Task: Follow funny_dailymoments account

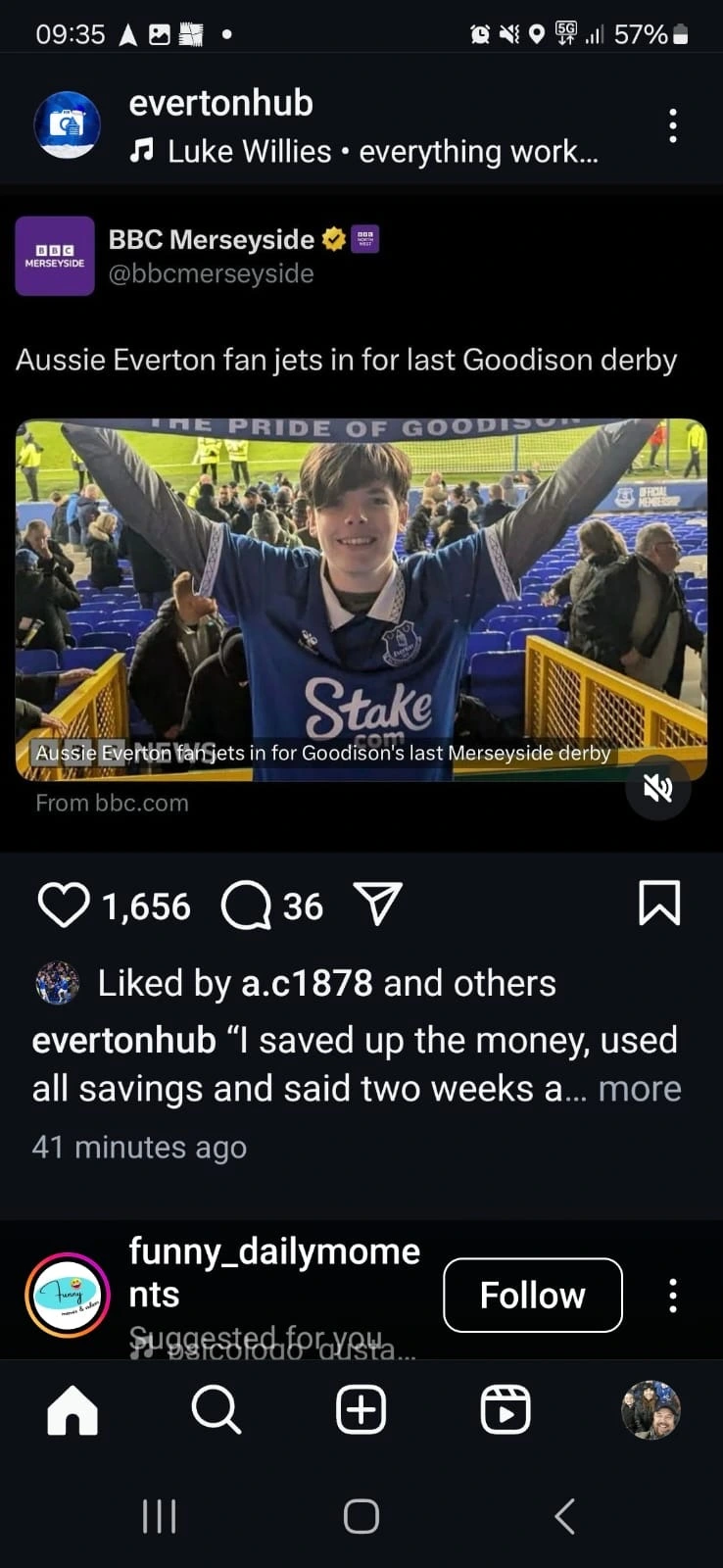Action: tap(532, 1295)
